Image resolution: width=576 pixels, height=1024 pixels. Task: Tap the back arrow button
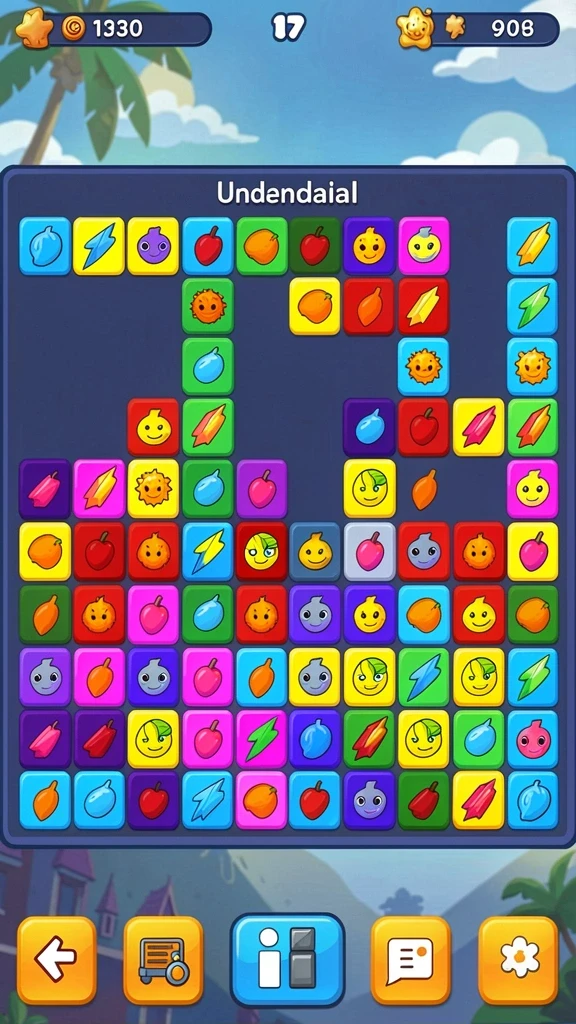tap(56, 959)
